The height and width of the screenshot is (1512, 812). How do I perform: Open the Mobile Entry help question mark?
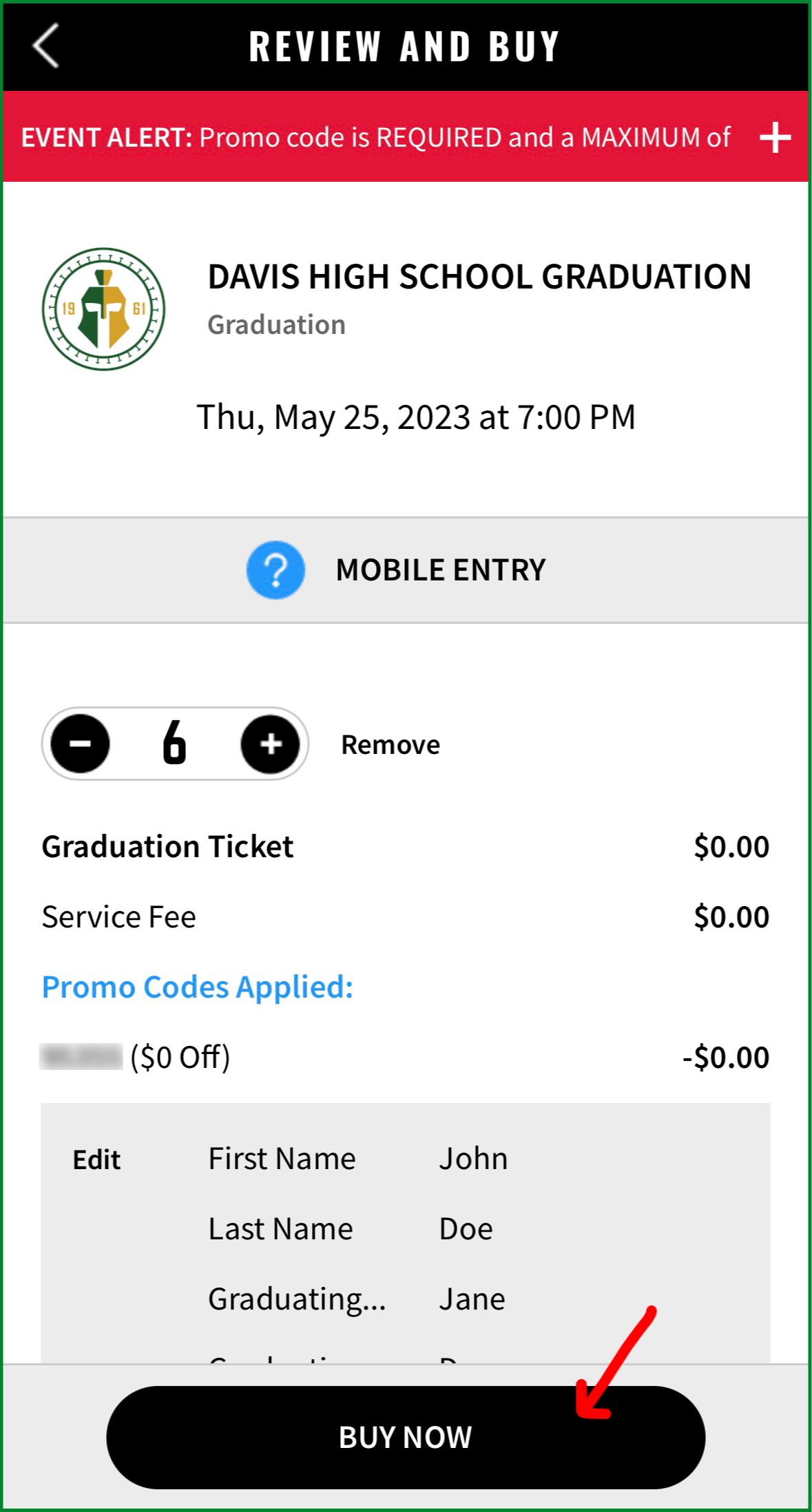(x=275, y=569)
